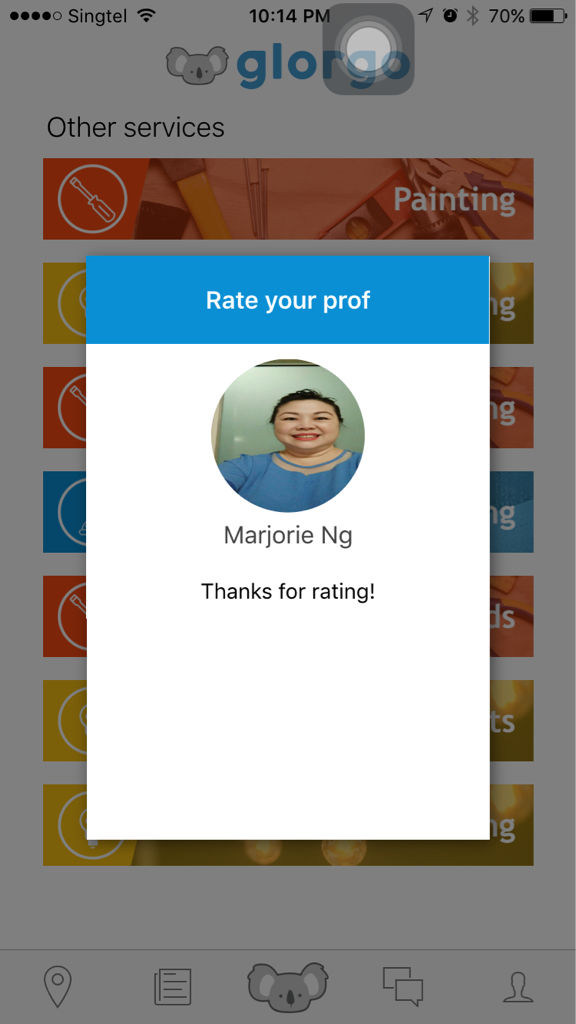This screenshot has height=1024, width=576.
Task: Switch to the bookings list tab
Action: 172,986
